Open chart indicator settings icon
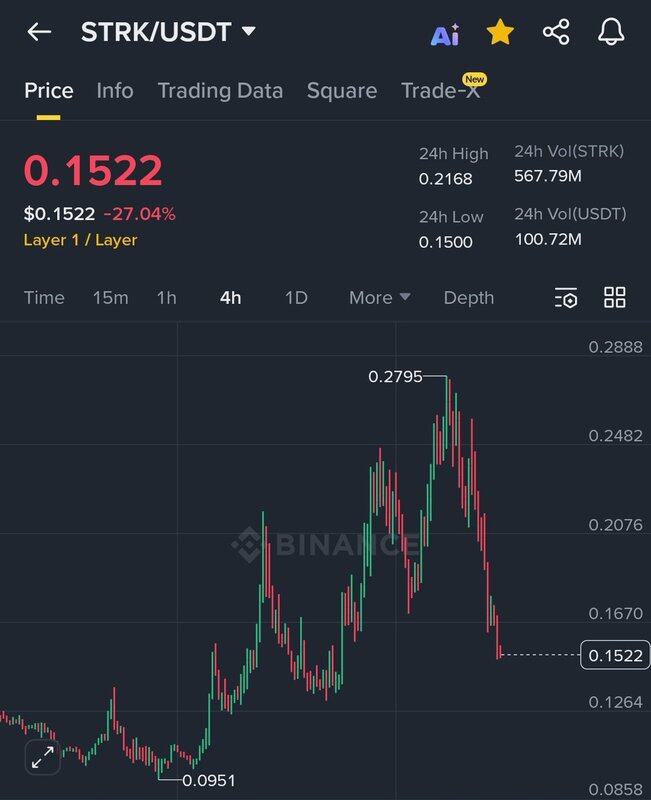 566,298
